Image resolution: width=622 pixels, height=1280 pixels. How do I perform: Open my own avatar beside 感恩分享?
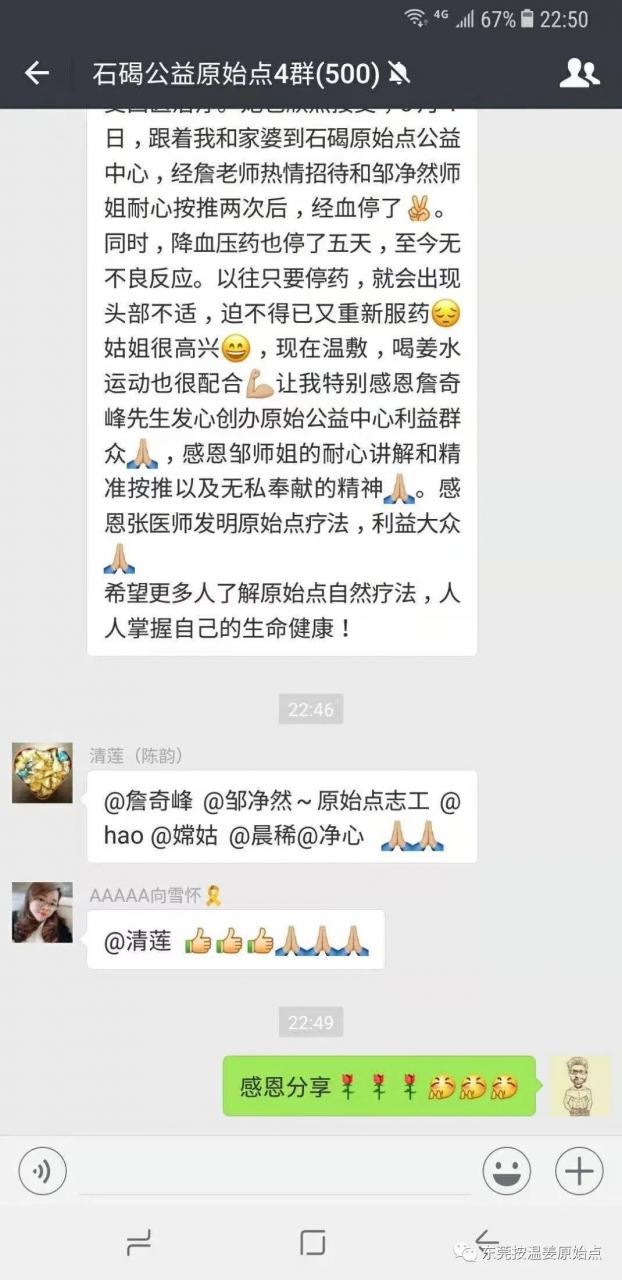(580, 1086)
